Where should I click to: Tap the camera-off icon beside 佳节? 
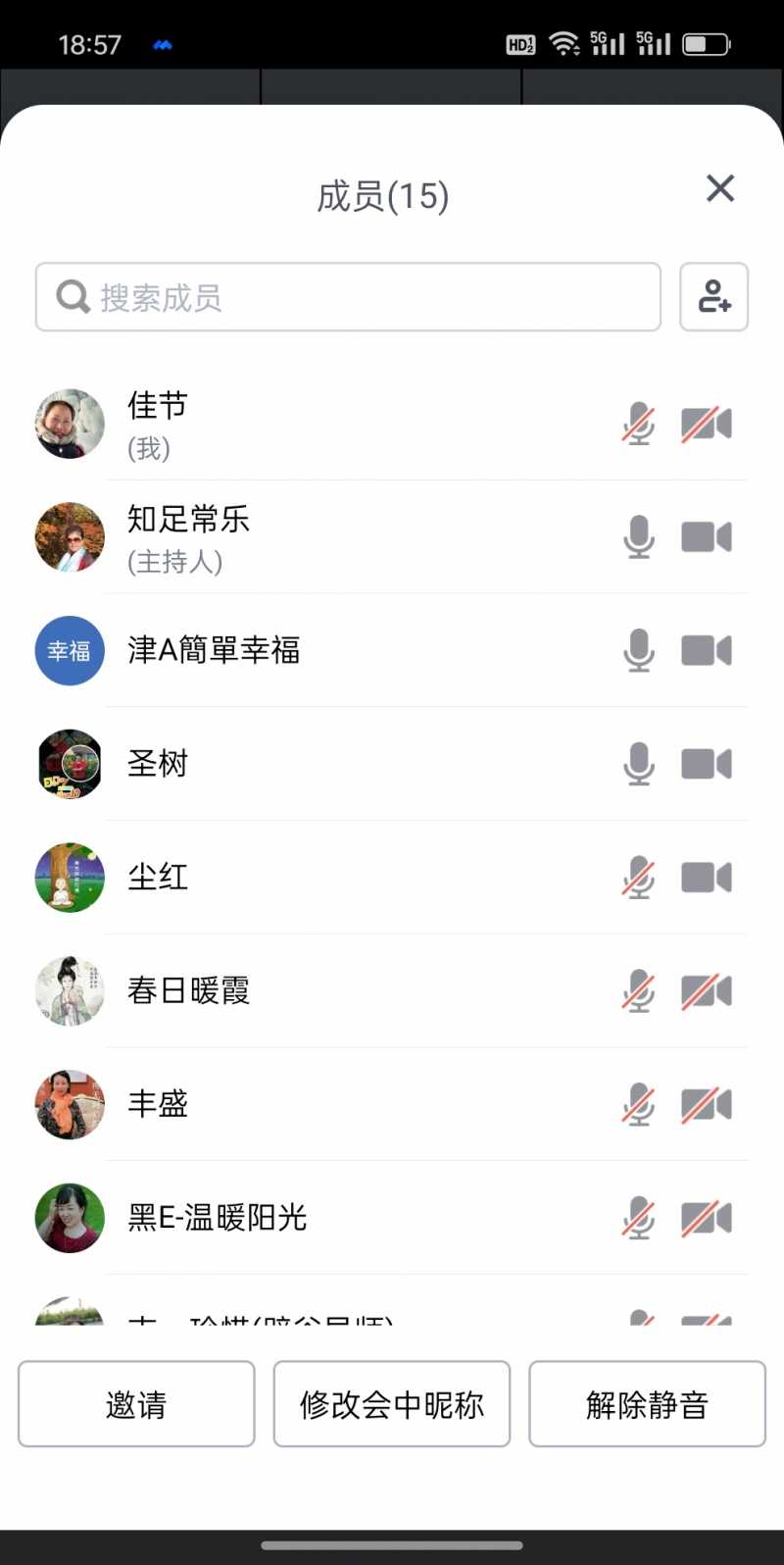[707, 425]
